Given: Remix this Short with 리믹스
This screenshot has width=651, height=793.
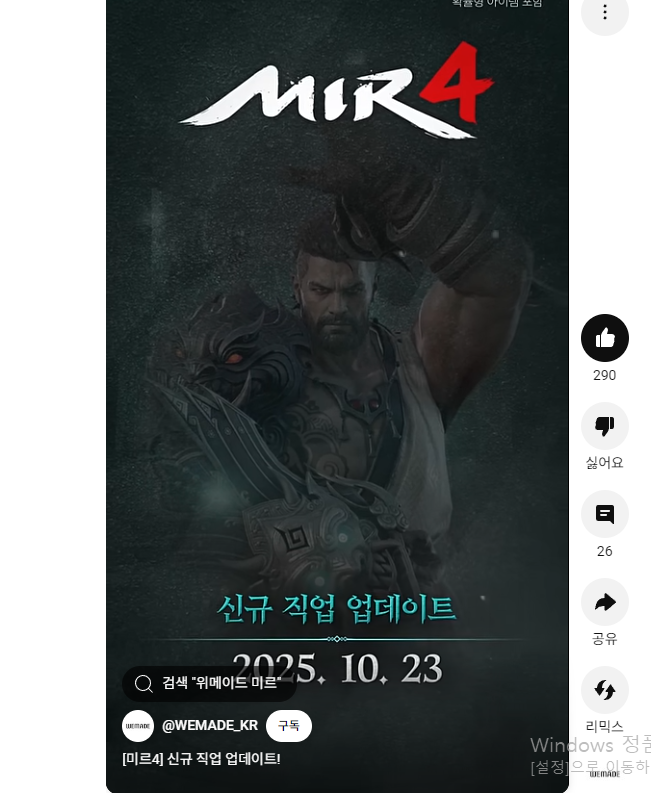Looking at the screenshot, I should click(x=604, y=690).
